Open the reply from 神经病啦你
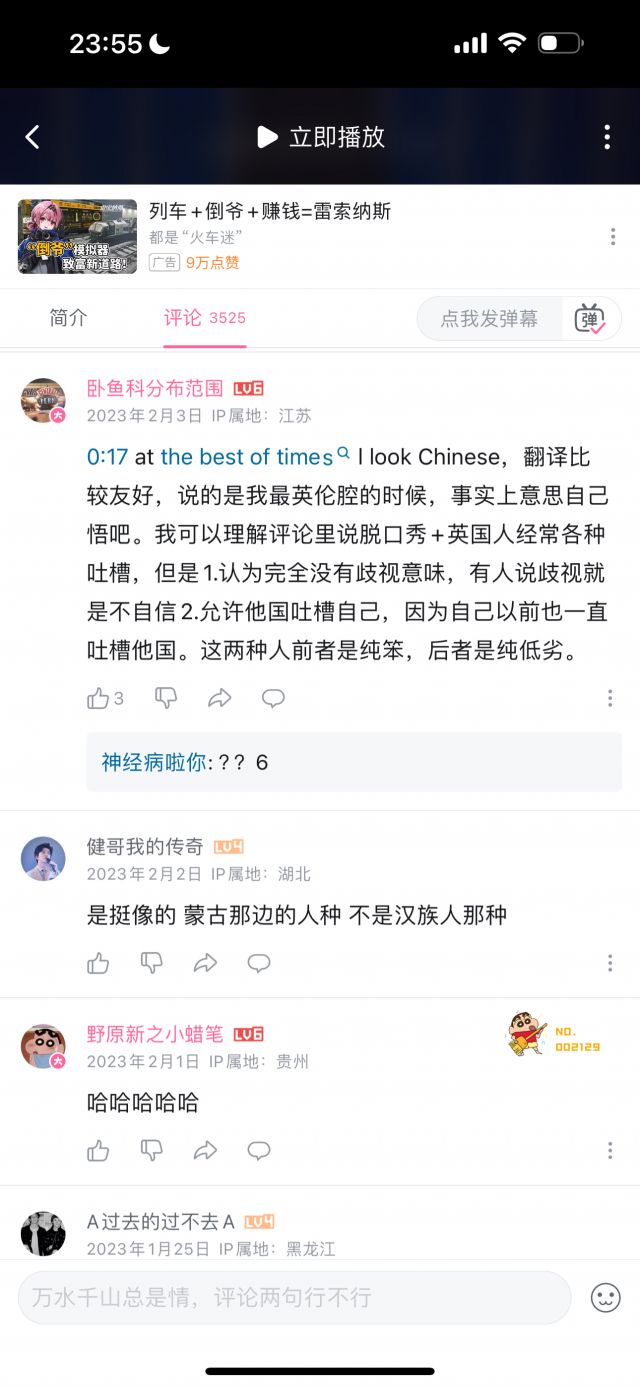Screen dimensions: 640x1387 [x=353, y=762]
